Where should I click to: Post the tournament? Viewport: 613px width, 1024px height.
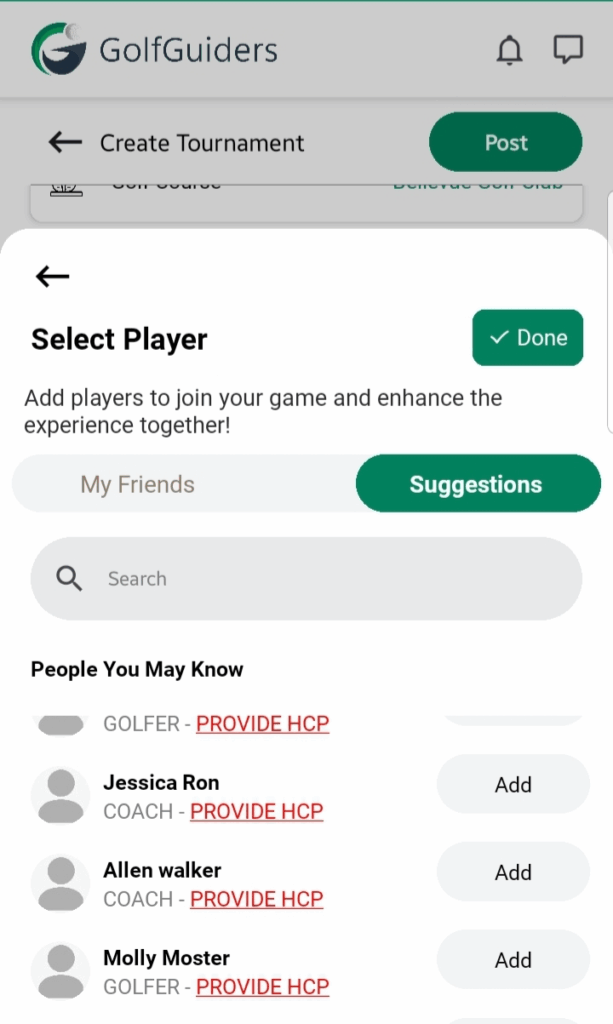tap(505, 142)
